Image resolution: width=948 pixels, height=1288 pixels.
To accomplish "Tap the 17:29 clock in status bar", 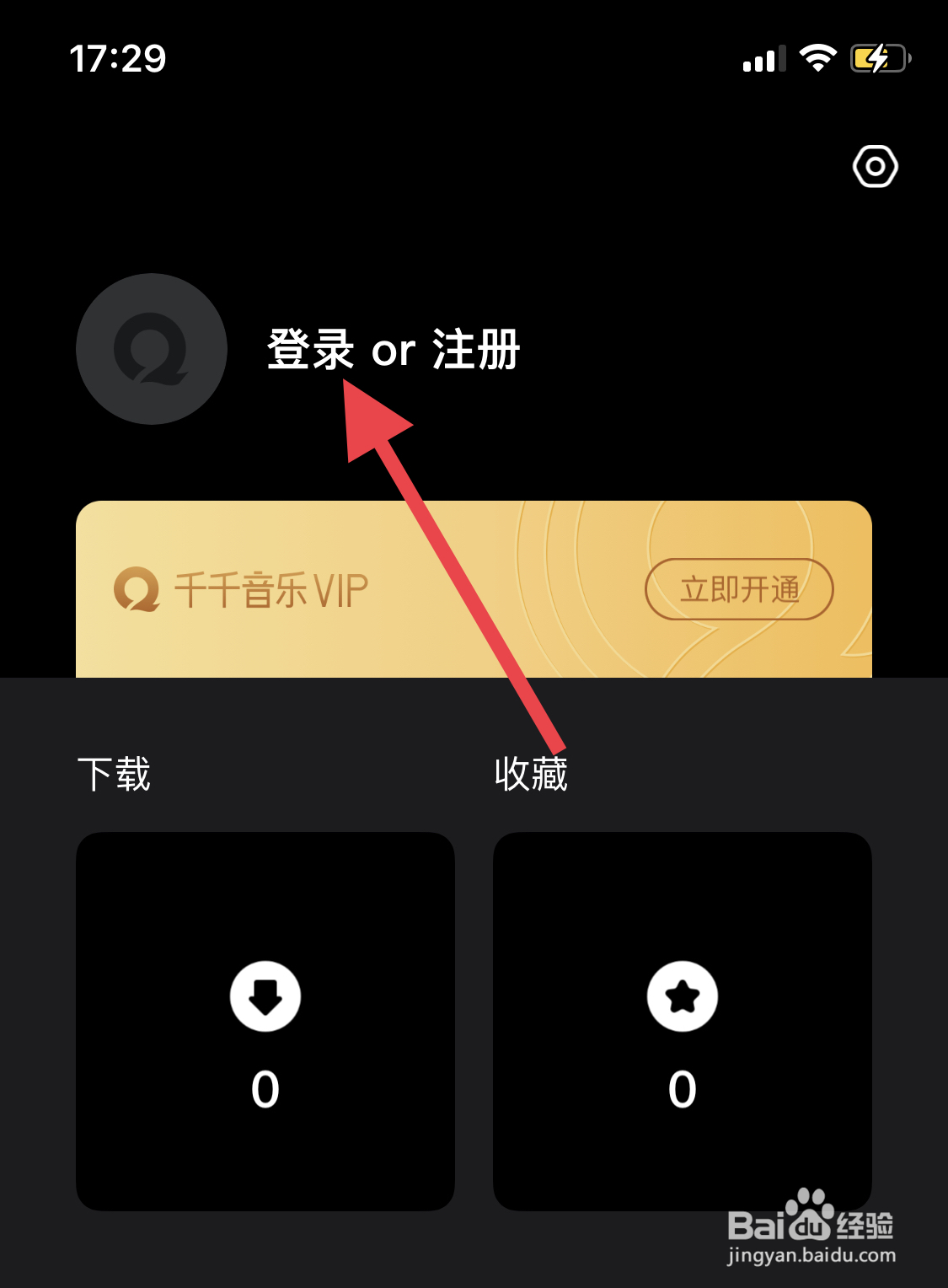I will click(x=118, y=57).
